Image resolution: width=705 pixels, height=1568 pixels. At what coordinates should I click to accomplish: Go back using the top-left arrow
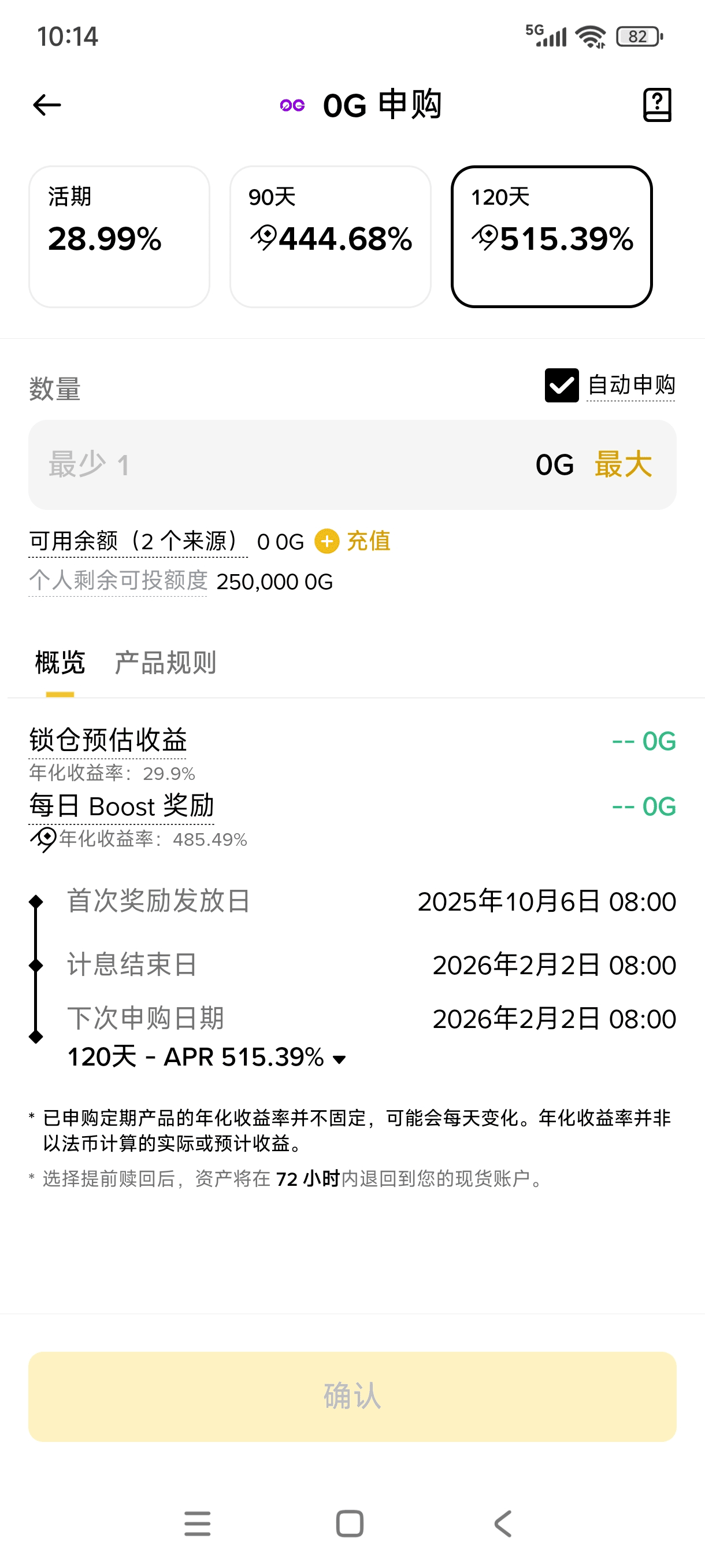pos(47,105)
